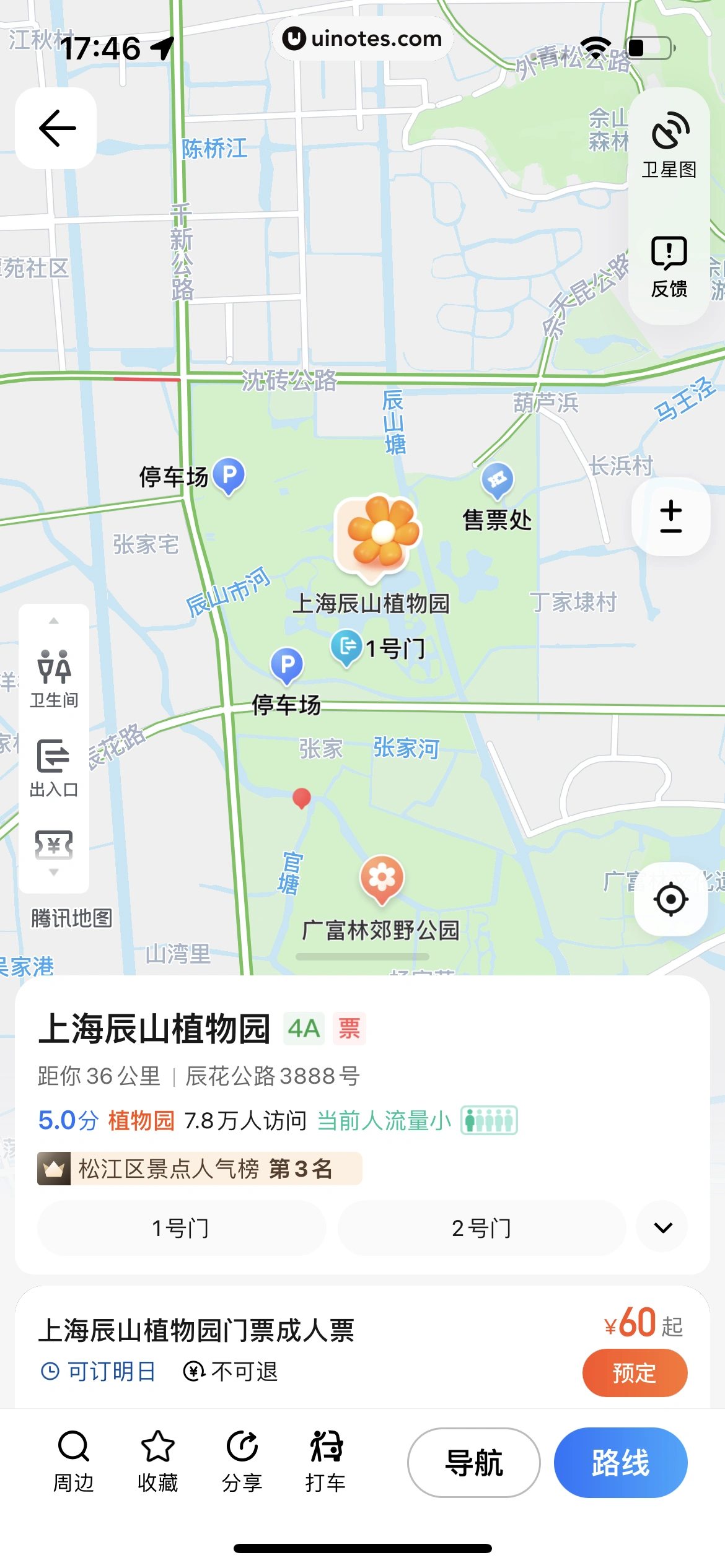725x1568 pixels.
Task: Center map on my current location
Action: pos(670,899)
